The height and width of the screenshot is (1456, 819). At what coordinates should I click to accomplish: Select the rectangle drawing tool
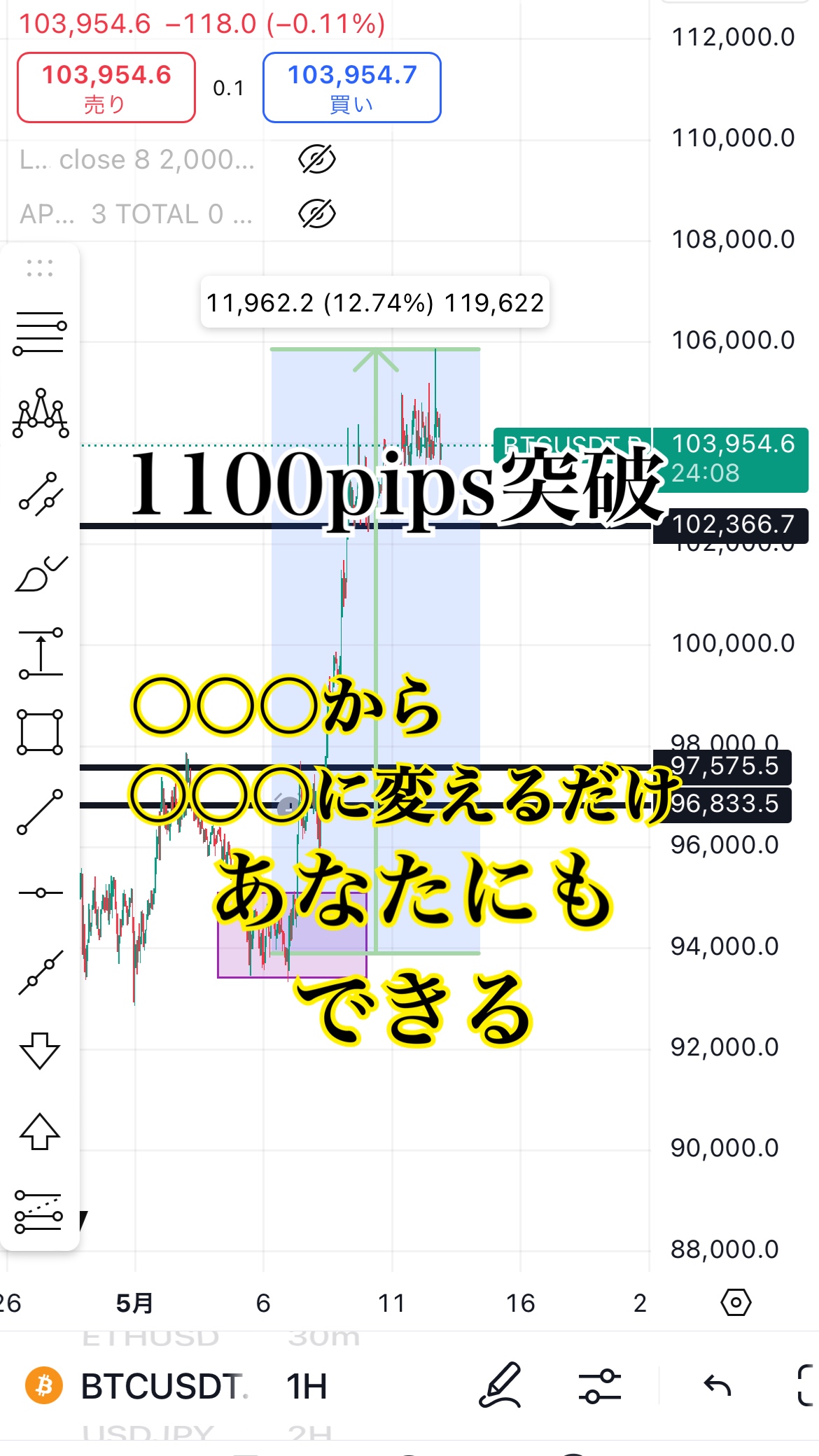40,732
